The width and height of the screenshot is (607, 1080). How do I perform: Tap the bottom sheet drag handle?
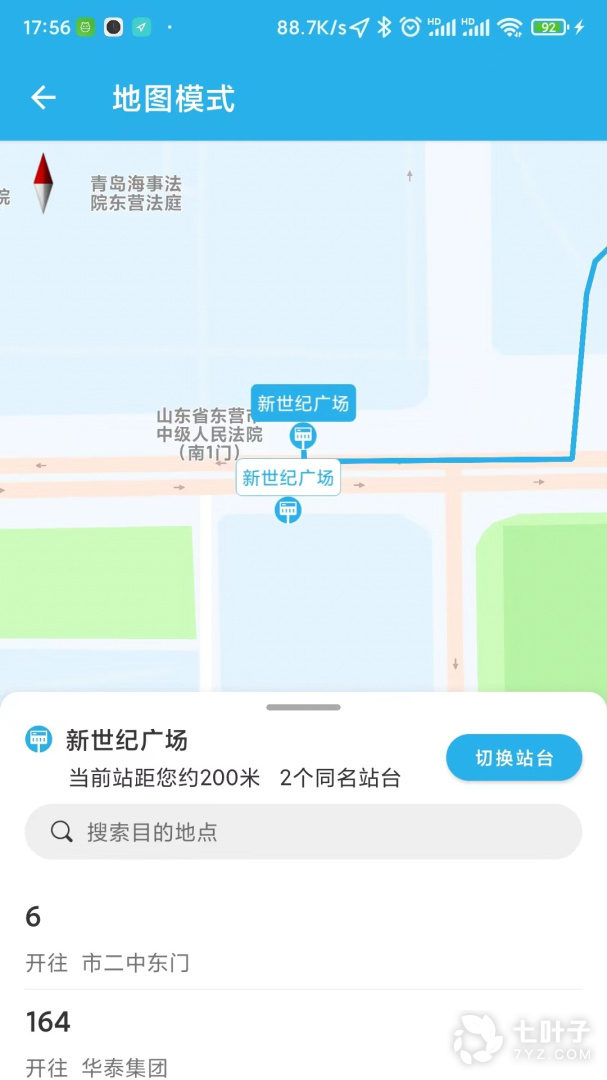[x=303, y=707]
